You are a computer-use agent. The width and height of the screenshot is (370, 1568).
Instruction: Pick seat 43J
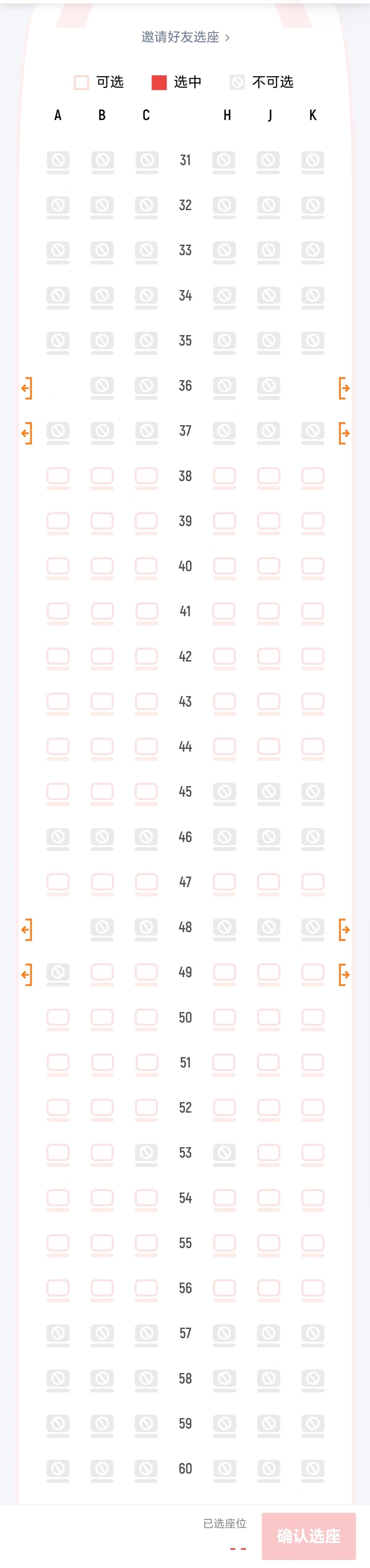click(x=268, y=702)
